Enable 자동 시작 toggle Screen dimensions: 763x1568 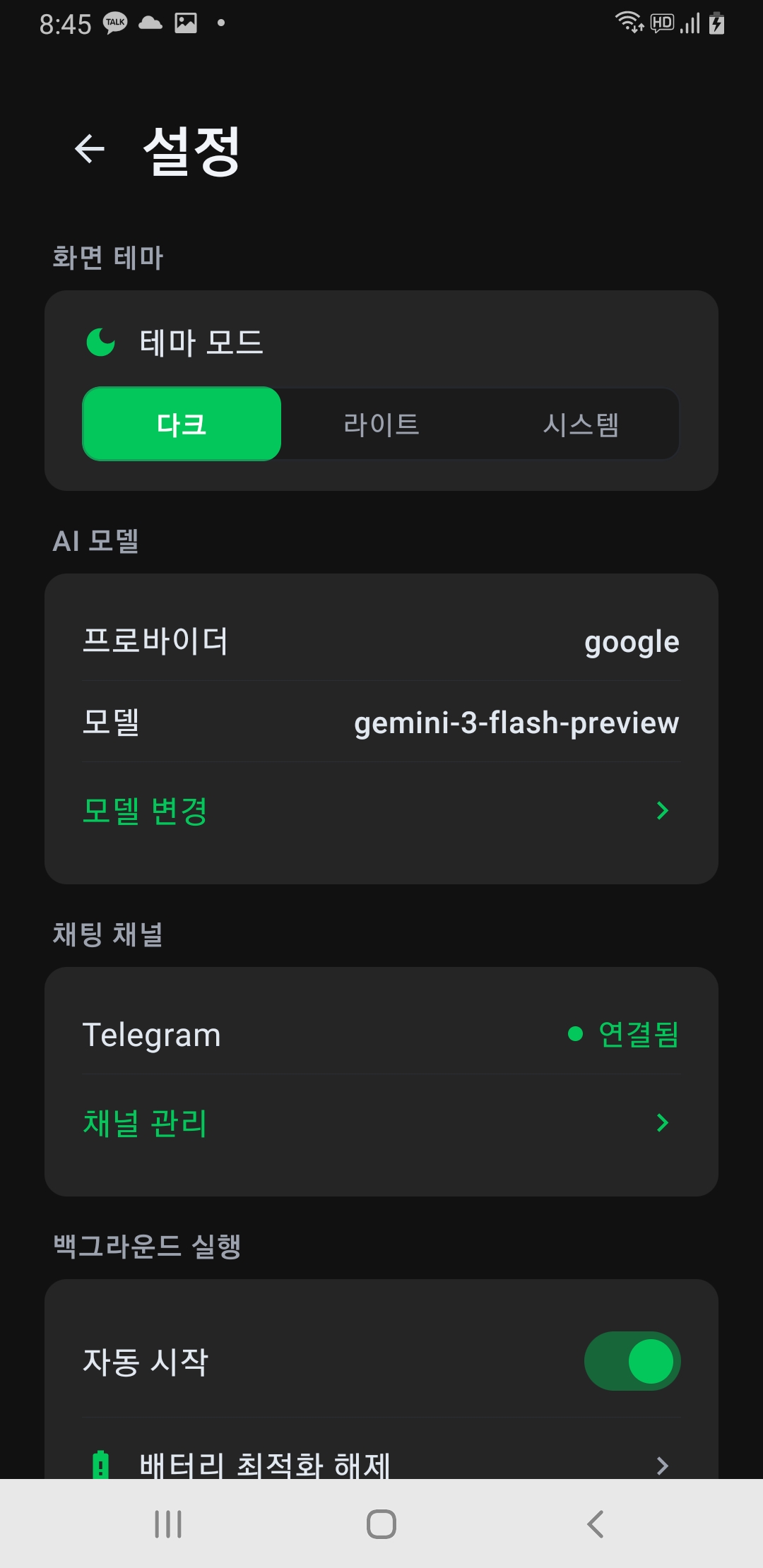point(632,1360)
